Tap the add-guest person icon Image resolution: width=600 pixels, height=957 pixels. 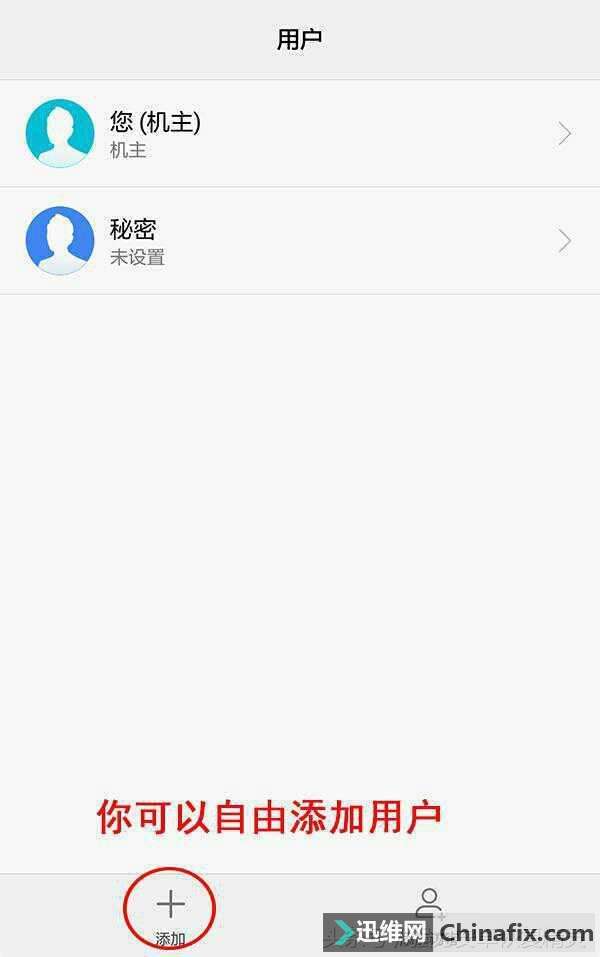[429, 903]
